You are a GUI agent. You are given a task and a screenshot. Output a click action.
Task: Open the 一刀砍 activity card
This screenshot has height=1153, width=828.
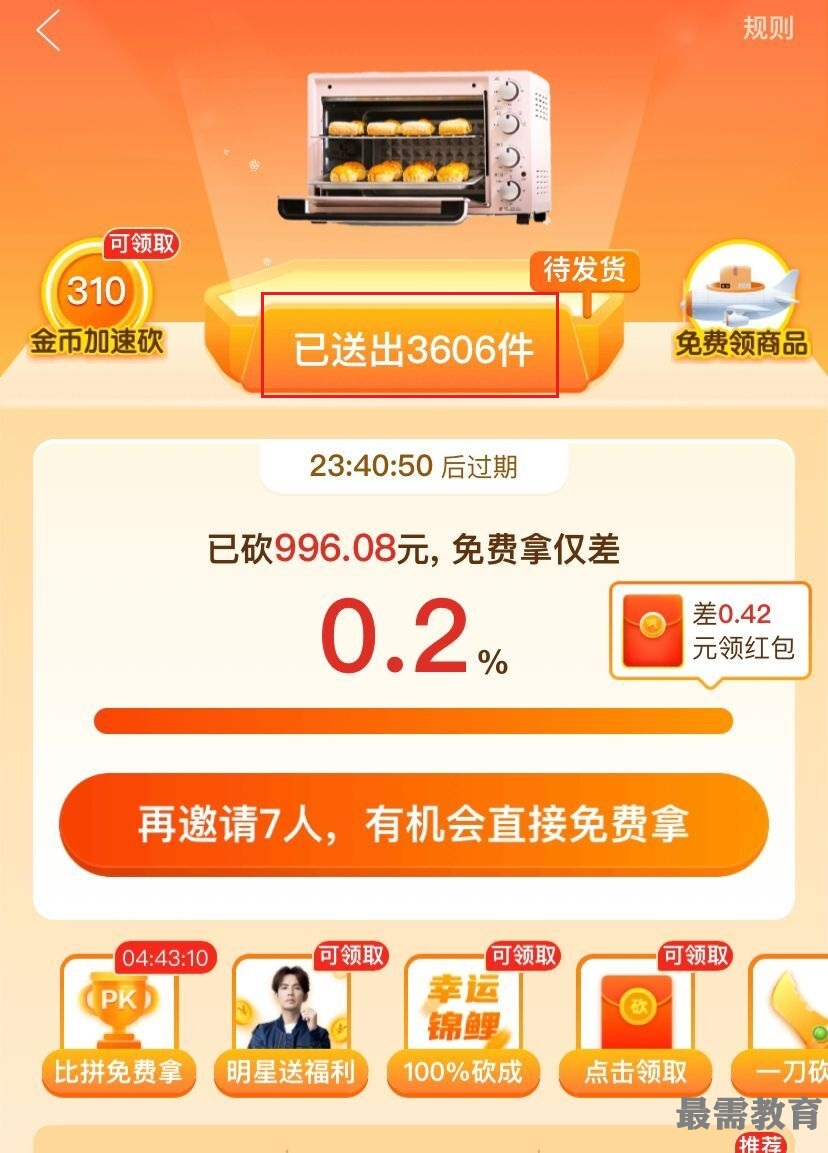click(x=790, y=1025)
